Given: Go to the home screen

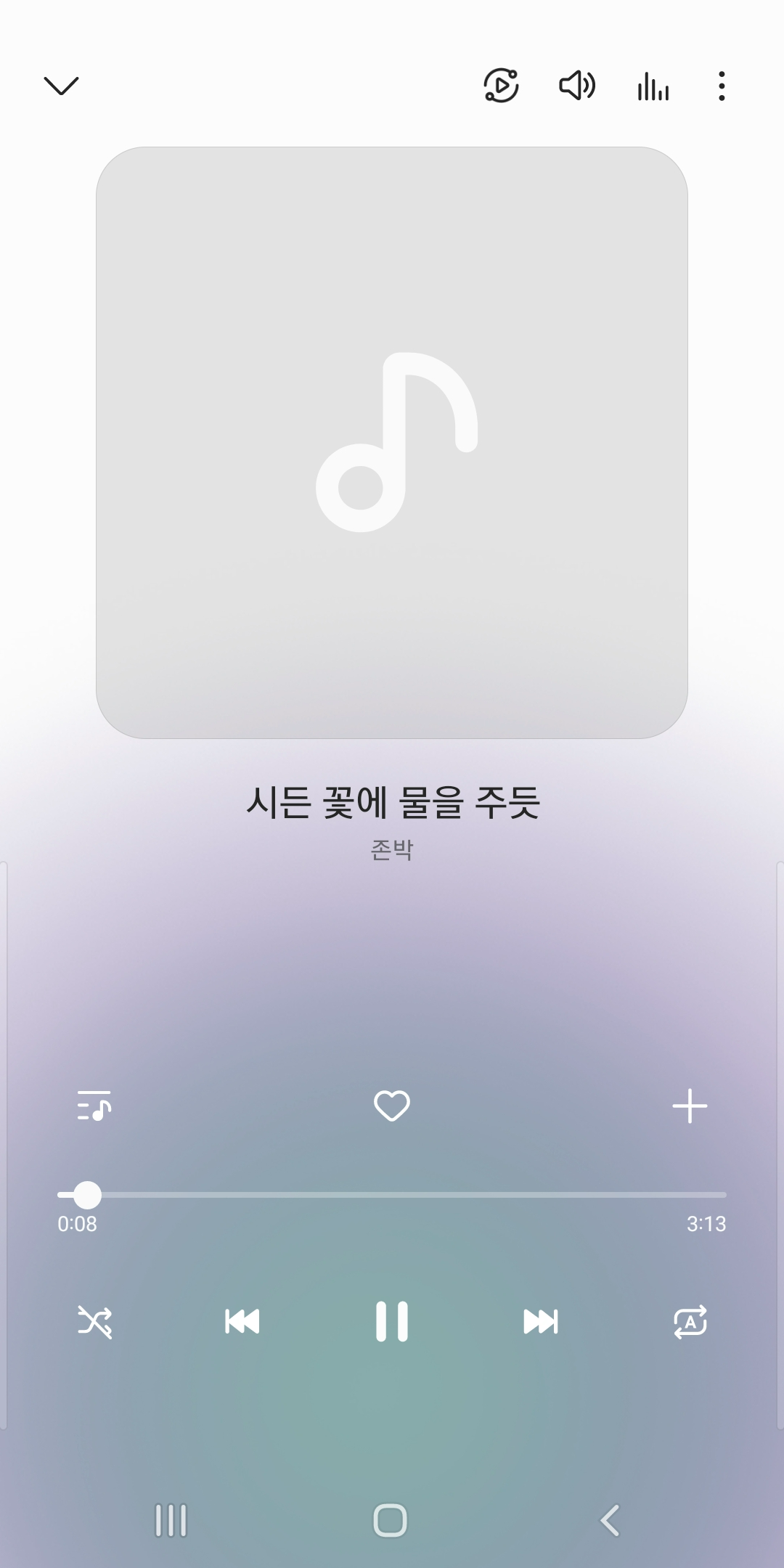Looking at the screenshot, I should tap(391, 1520).
